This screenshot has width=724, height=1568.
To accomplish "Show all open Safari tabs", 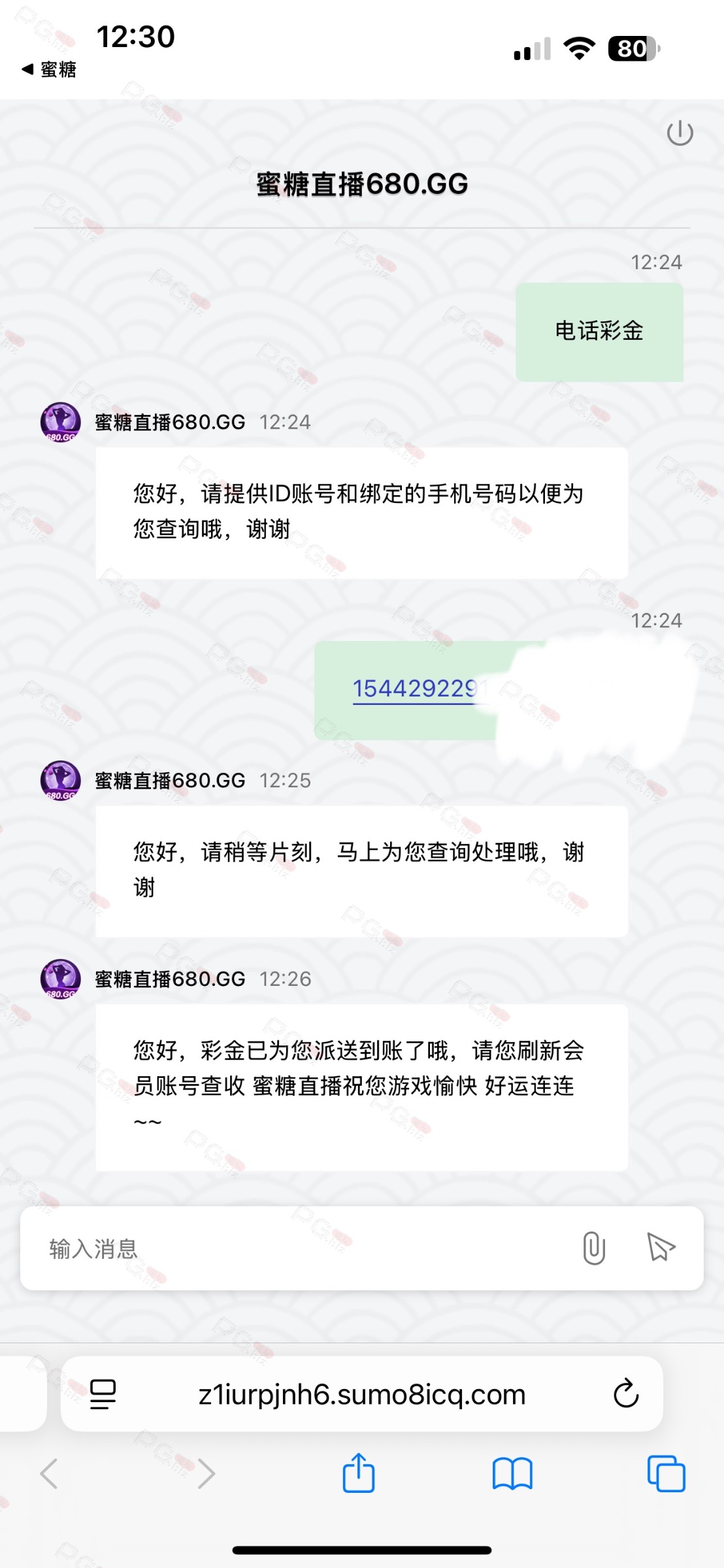I will (x=666, y=1473).
